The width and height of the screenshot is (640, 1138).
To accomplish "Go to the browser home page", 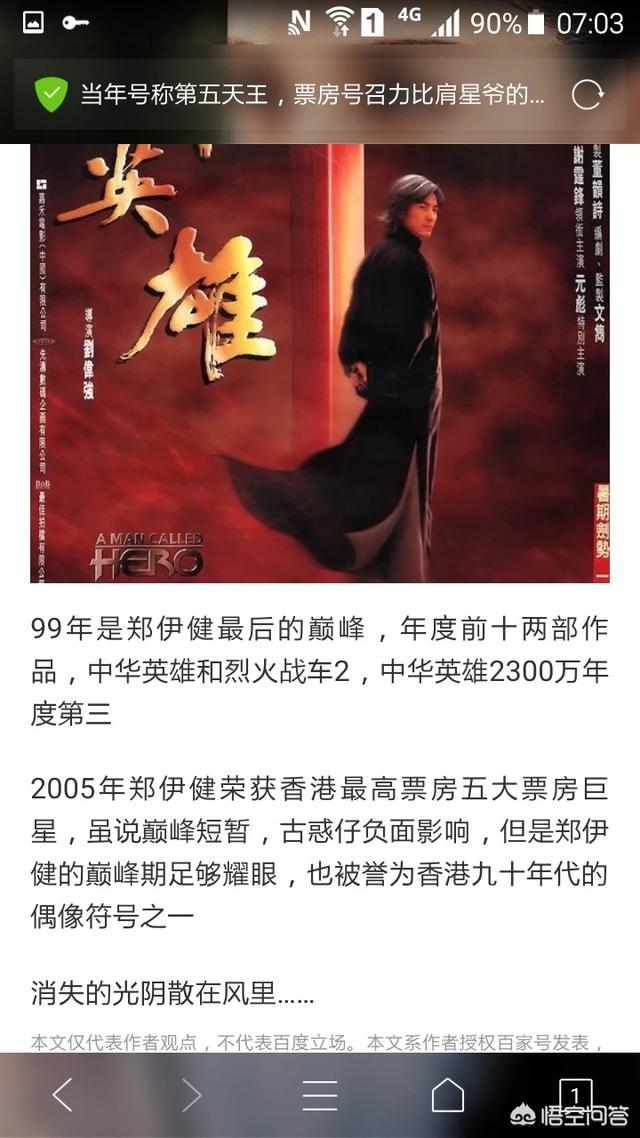I will click(x=448, y=1095).
